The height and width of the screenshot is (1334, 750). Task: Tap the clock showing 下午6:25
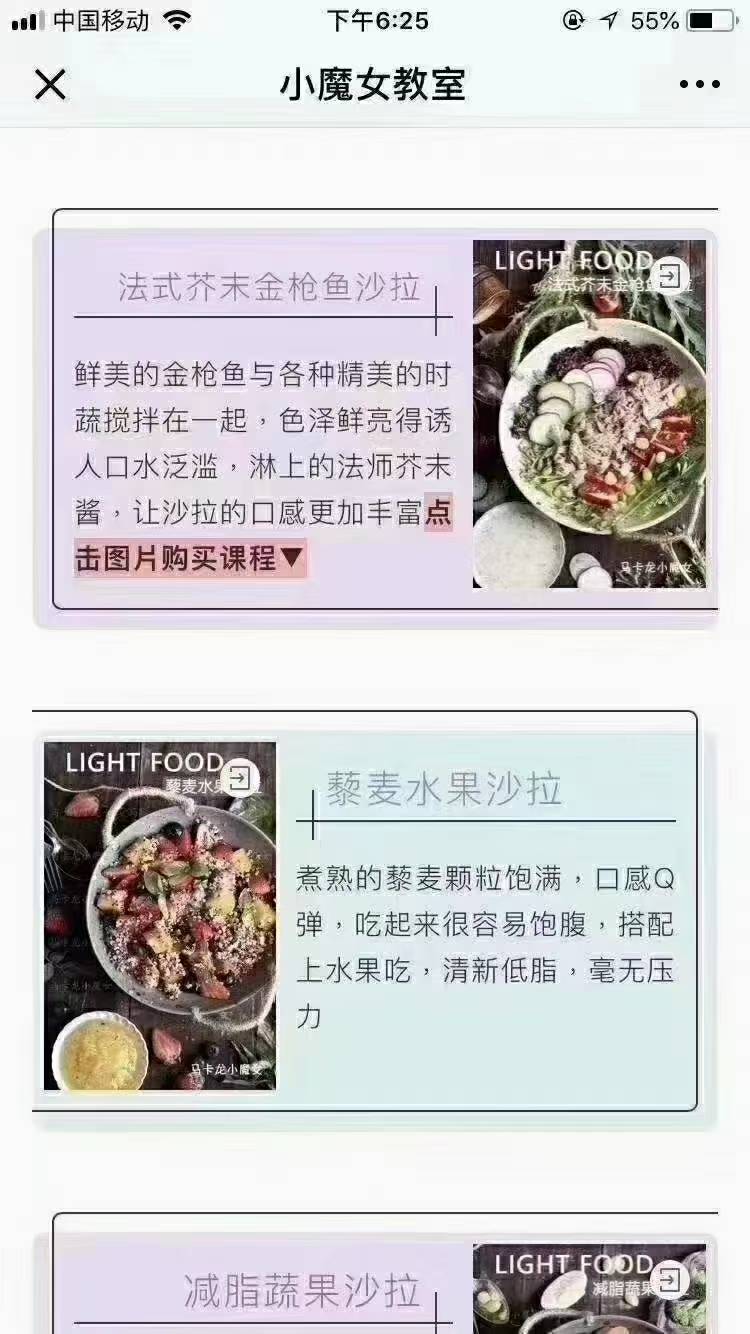tap(375, 20)
